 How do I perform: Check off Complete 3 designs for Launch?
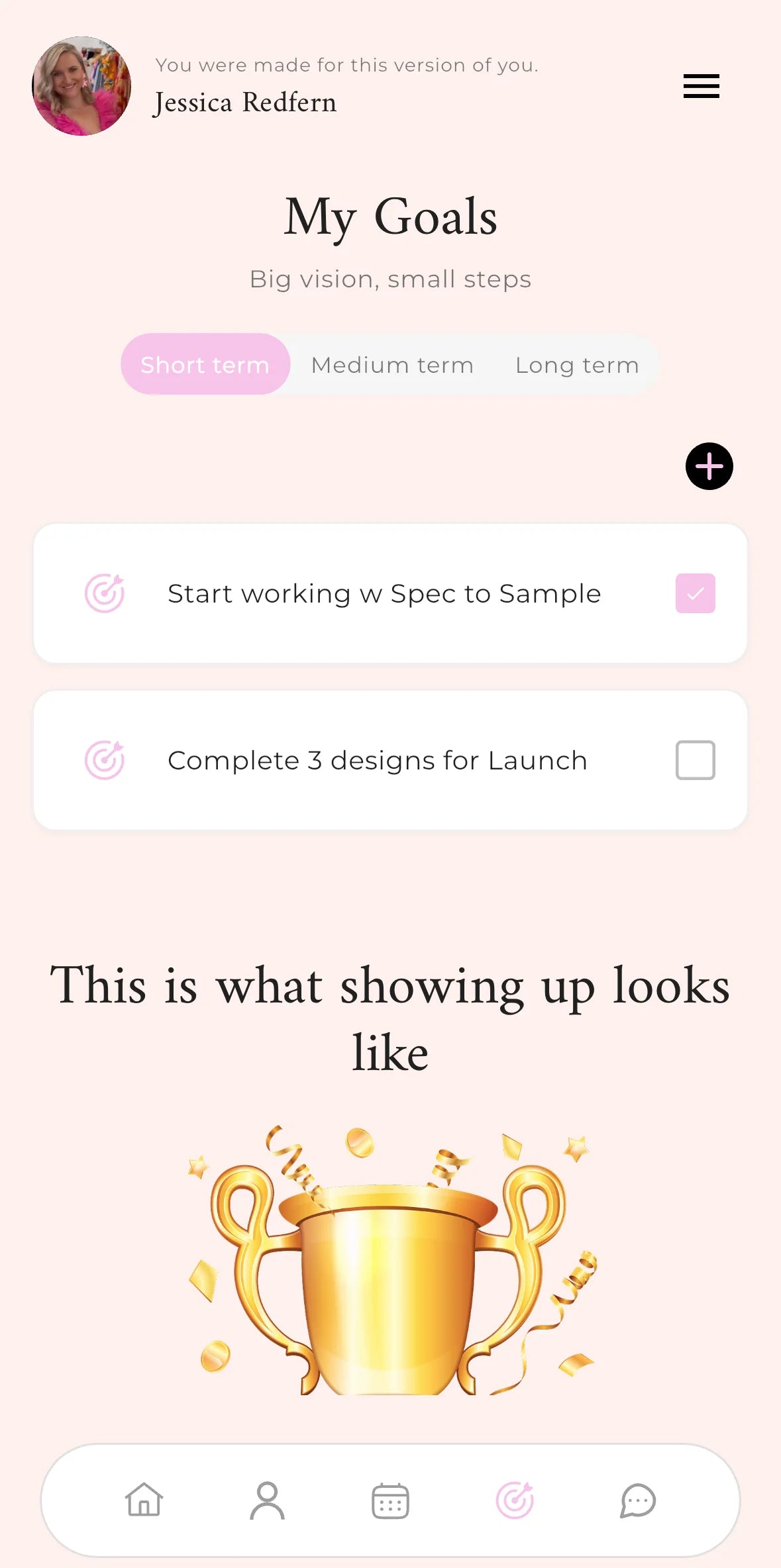click(695, 760)
